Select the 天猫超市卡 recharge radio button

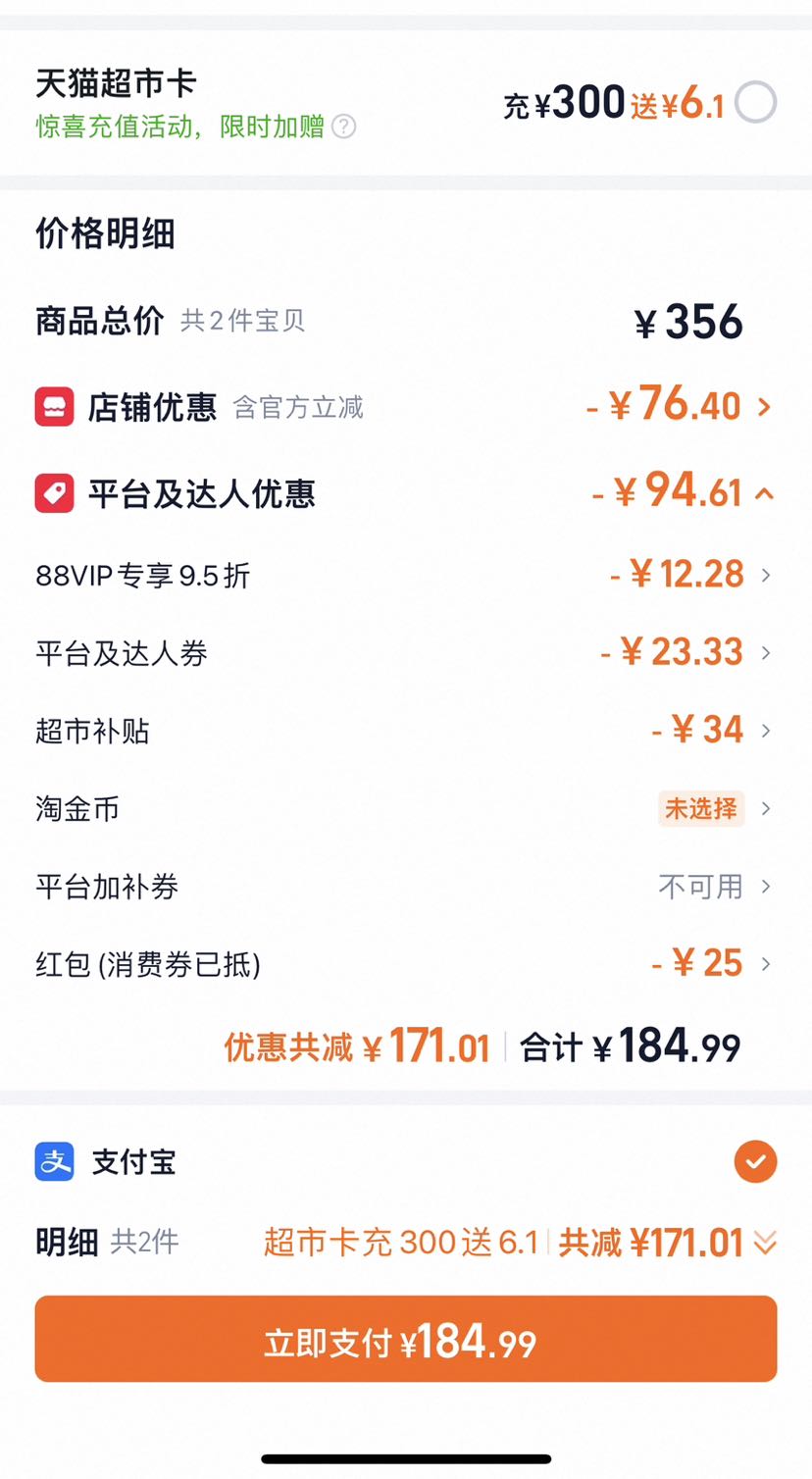[756, 103]
